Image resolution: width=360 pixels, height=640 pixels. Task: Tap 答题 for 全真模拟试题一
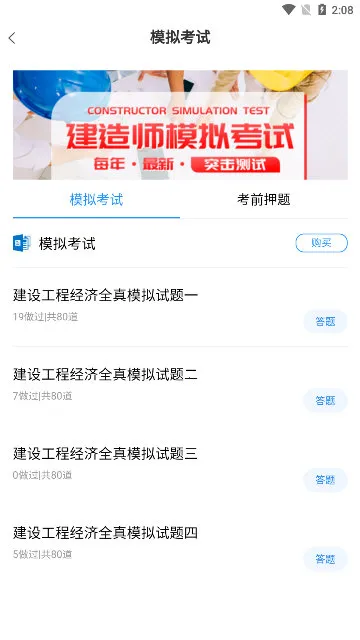tap(325, 322)
